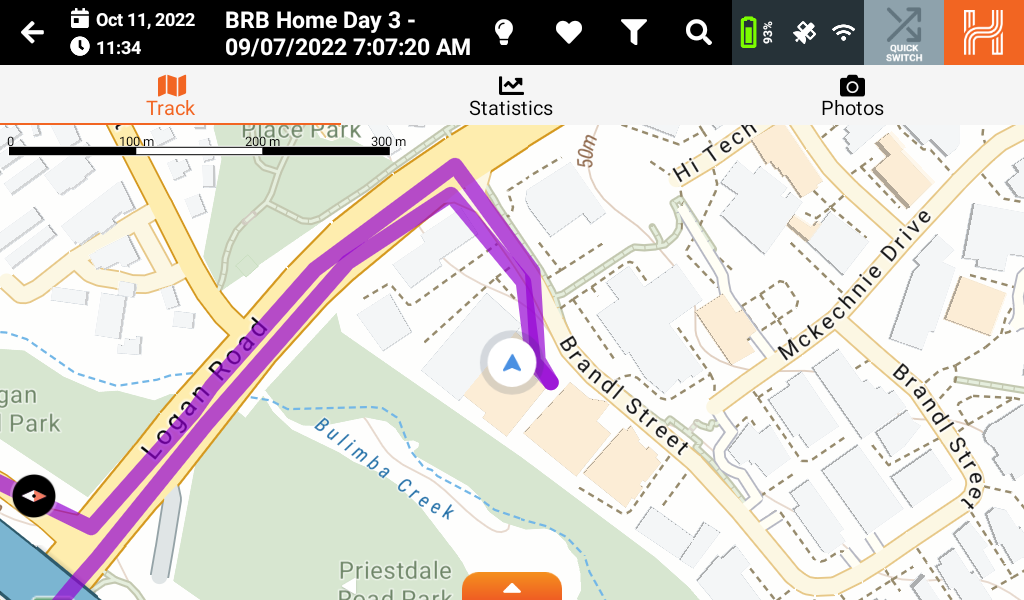Viewport: 1024px width, 600px height.
Task: Favorite this track with the heart
Action: point(569,32)
